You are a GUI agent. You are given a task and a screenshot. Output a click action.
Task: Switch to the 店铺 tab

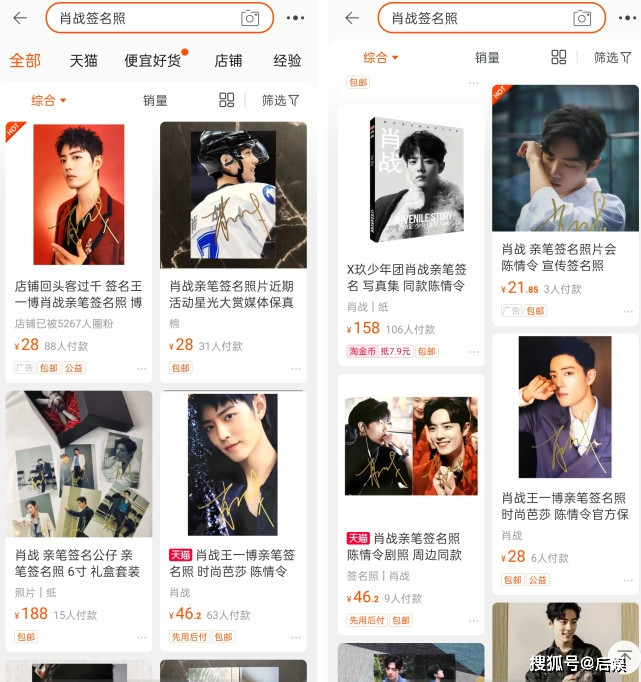228,60
